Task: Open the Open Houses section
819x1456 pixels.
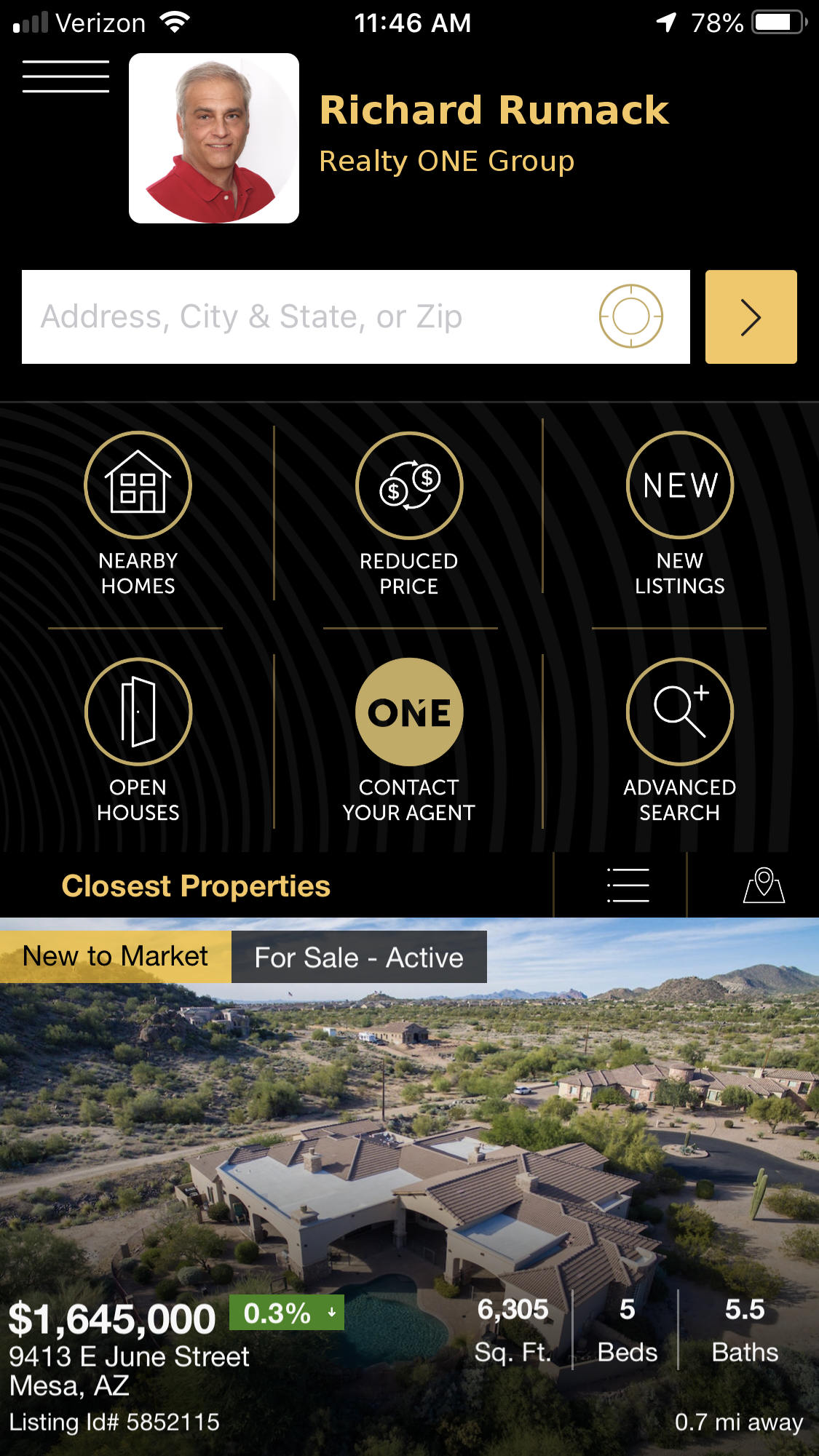Action: point(138,741)
